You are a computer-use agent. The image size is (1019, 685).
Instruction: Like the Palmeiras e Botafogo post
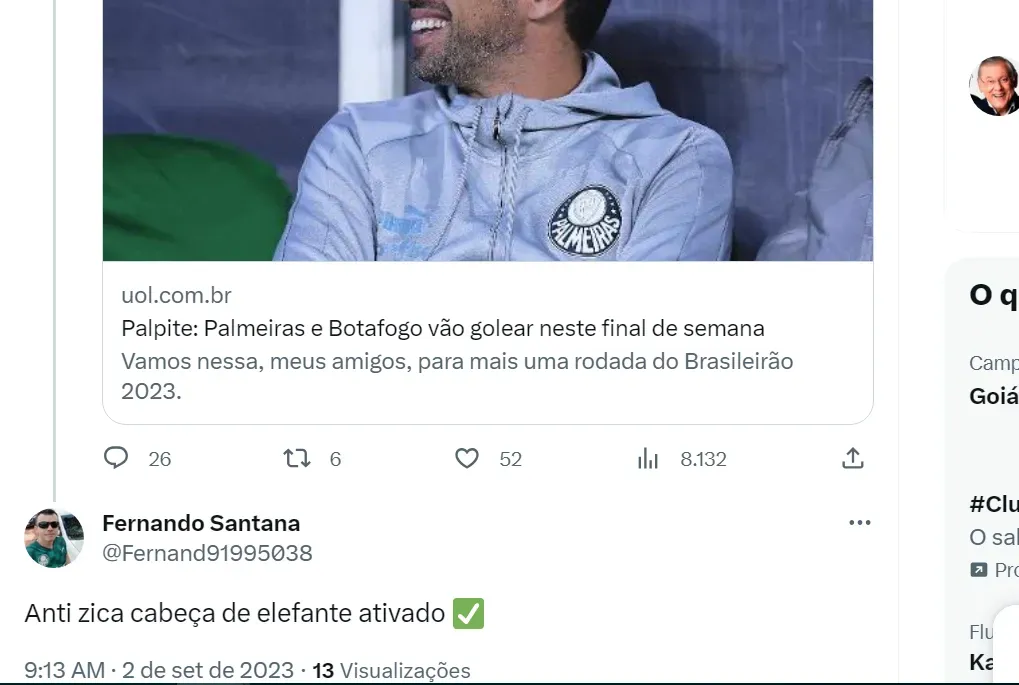[x=467, y=459]
